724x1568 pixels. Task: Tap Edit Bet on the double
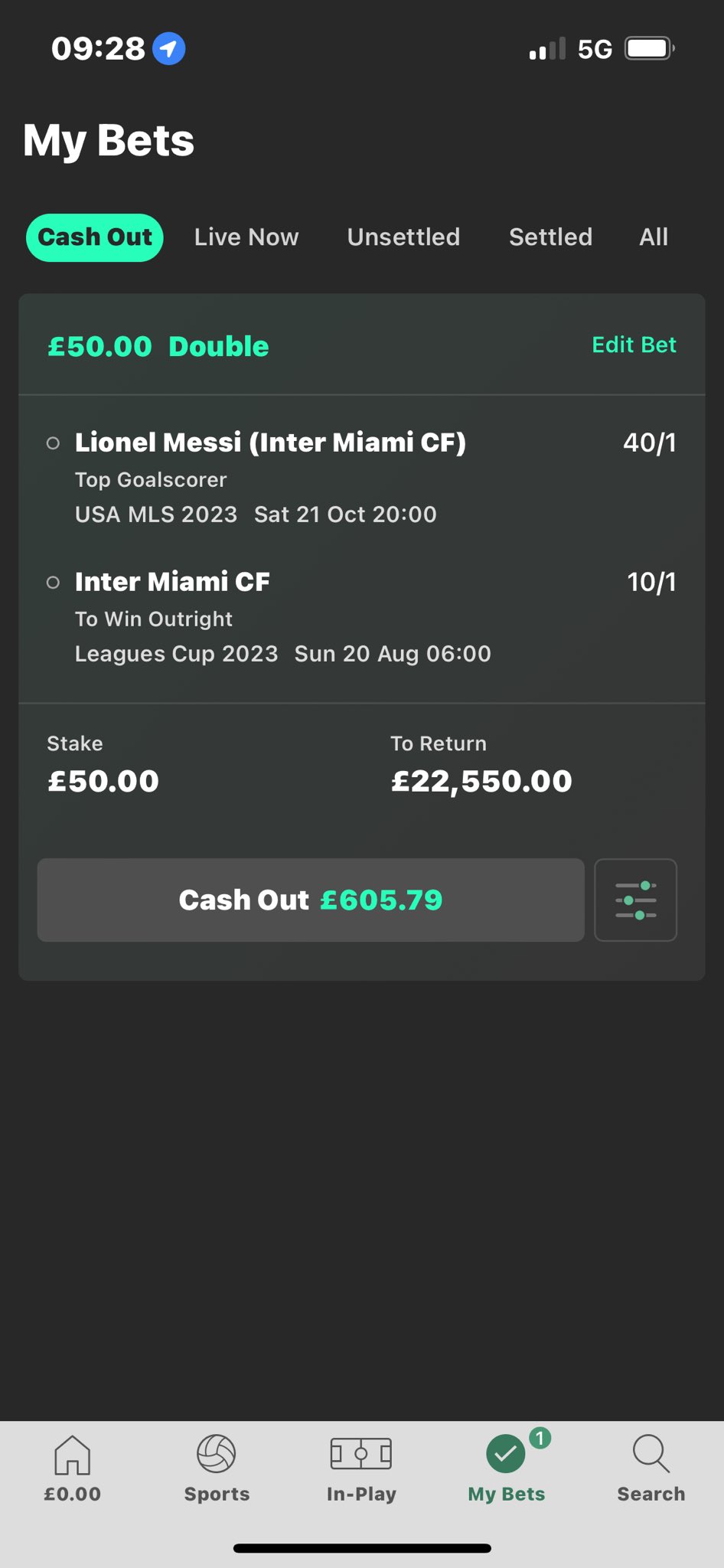pos(634,345)
